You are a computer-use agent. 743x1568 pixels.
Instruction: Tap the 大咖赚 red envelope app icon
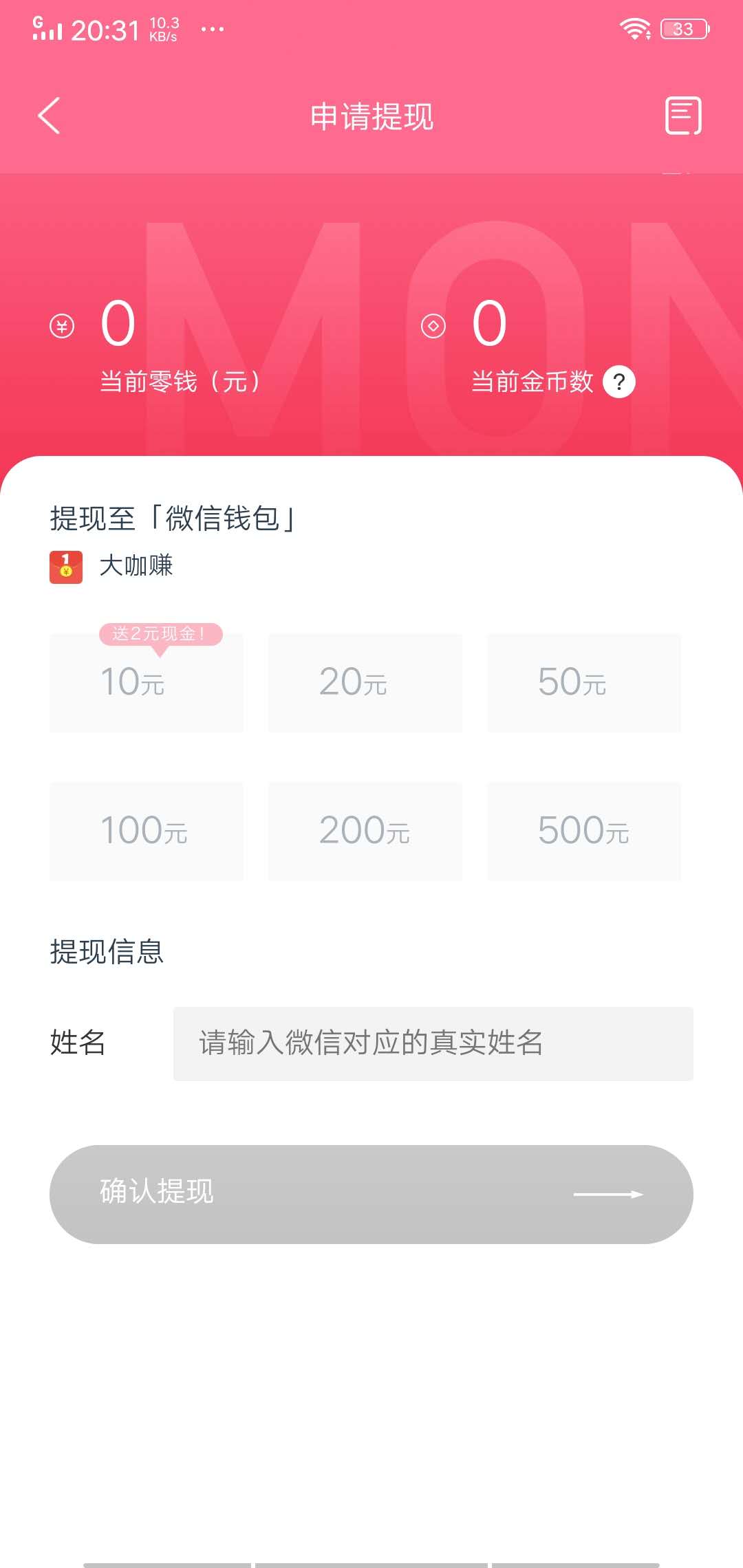coord(66,566)
